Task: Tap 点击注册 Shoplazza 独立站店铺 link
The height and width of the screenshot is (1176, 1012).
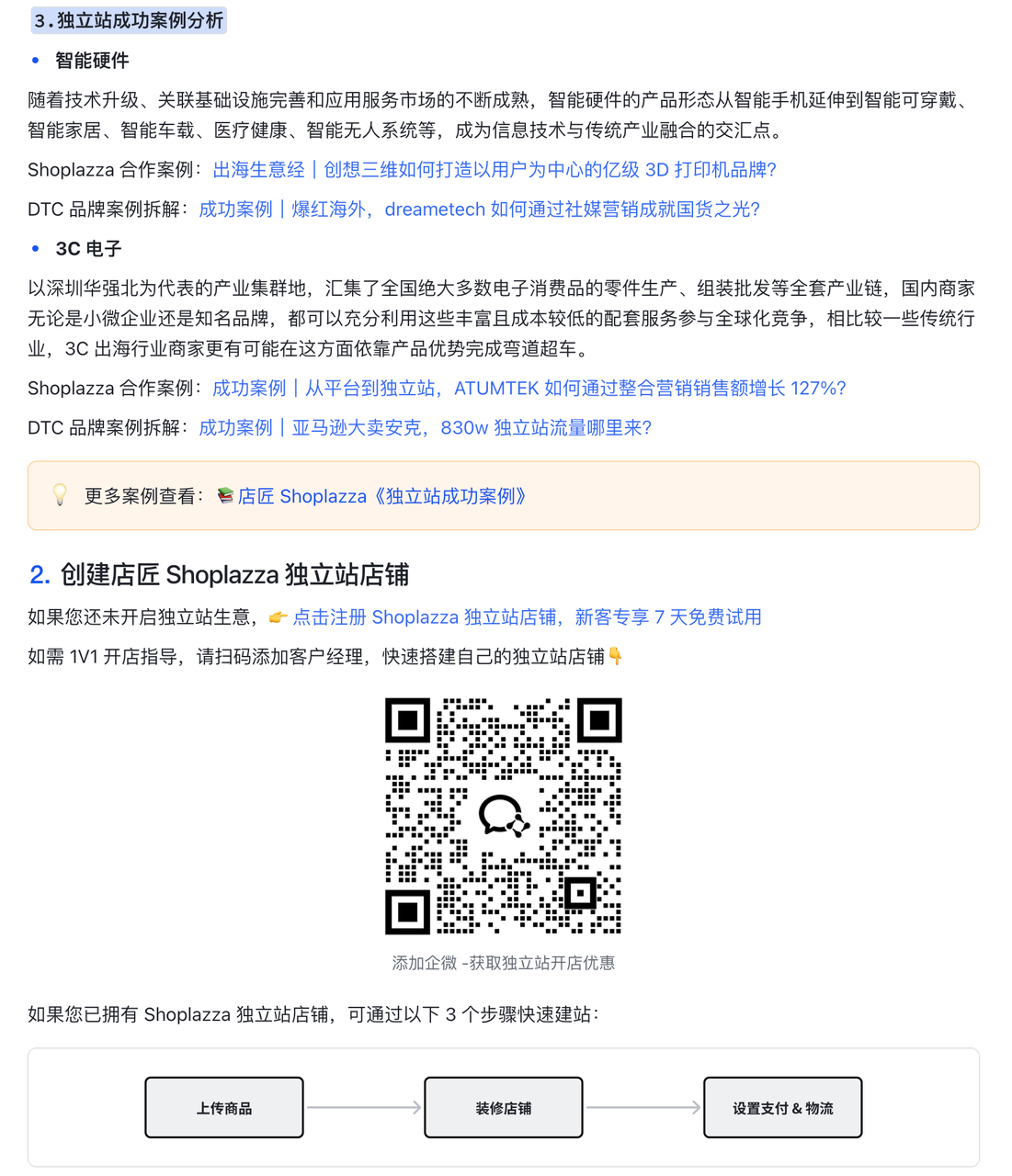Action: 527,617
